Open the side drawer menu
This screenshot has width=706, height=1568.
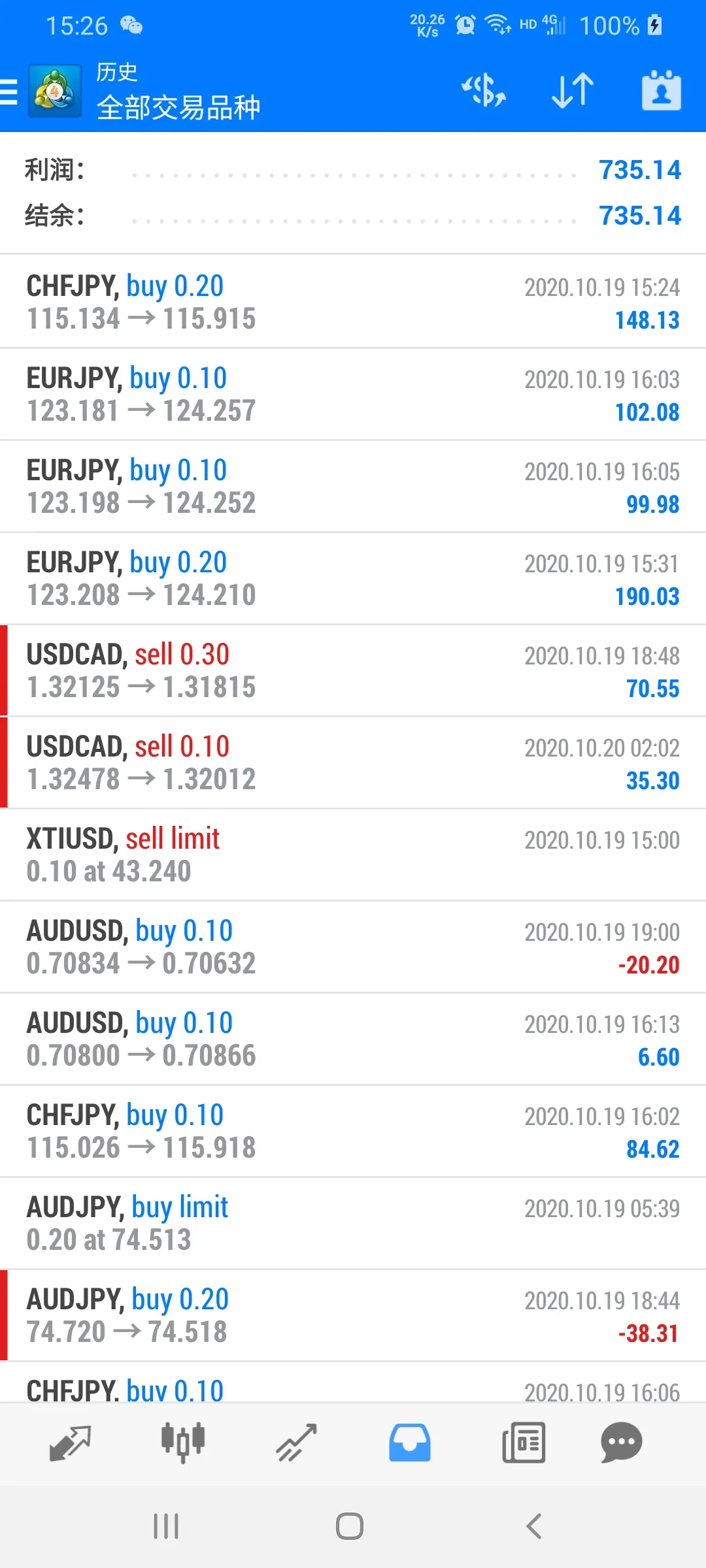pos(9,91)
